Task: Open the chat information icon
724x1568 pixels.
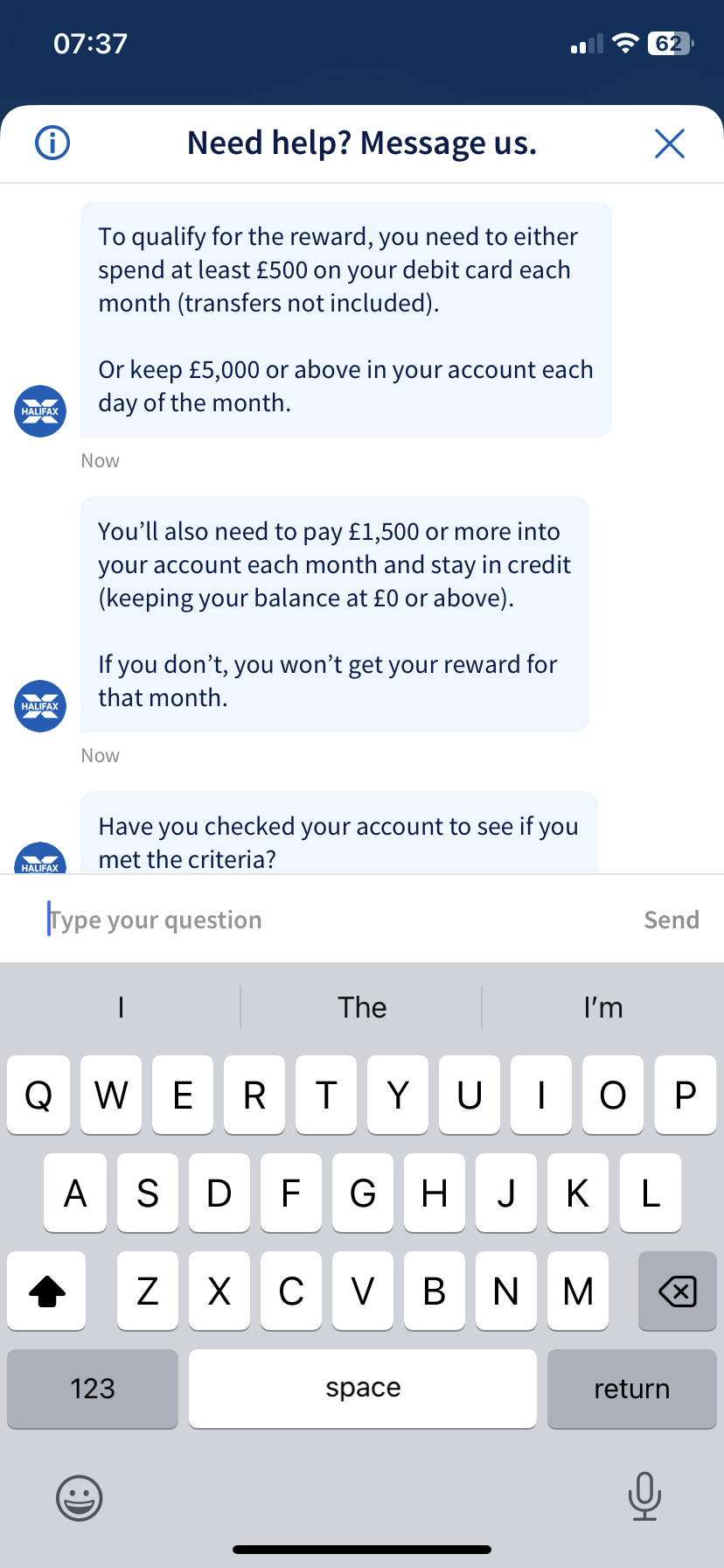Action: point(52,143)
